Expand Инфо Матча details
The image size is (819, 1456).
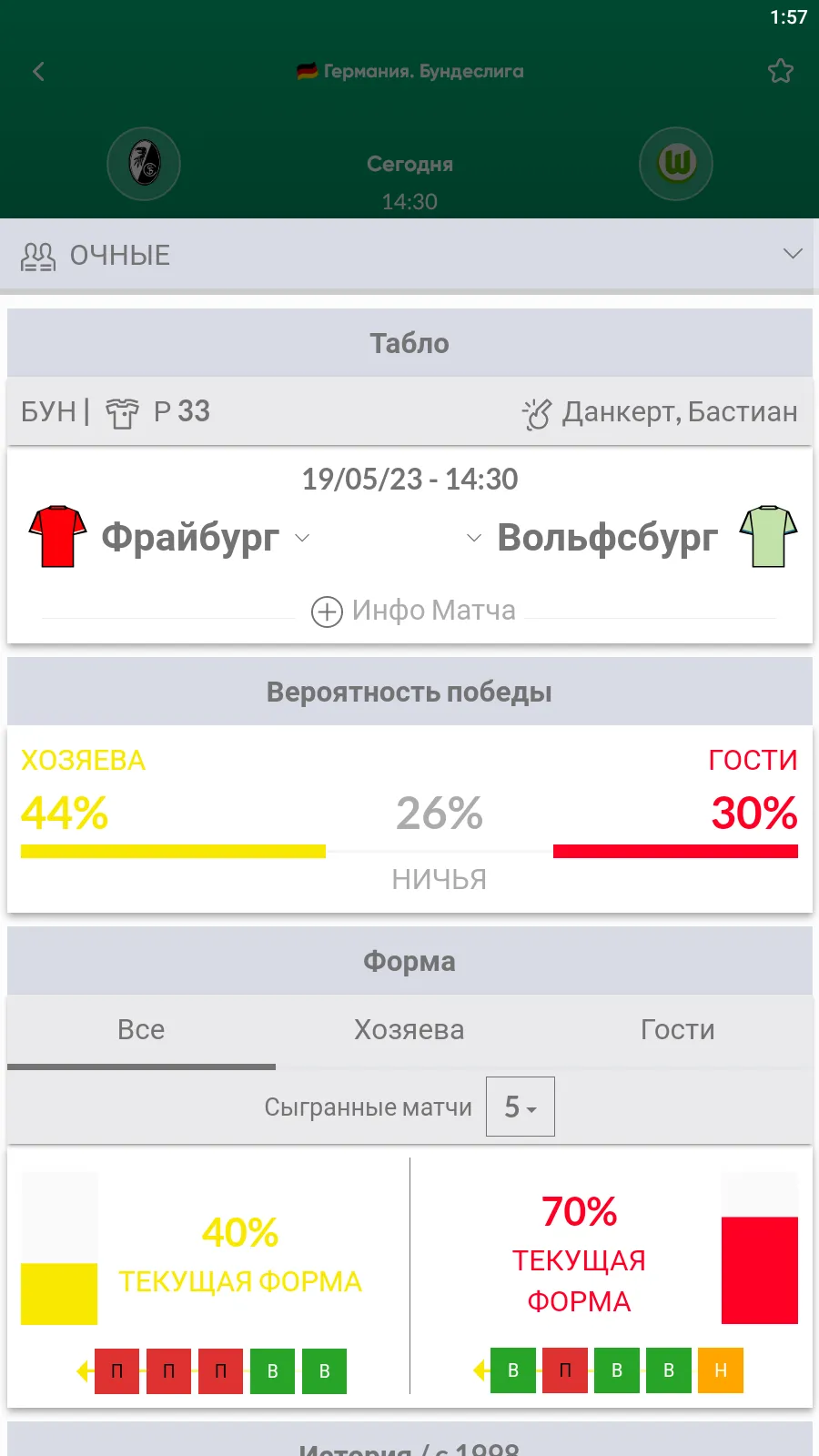click(413, 611)
